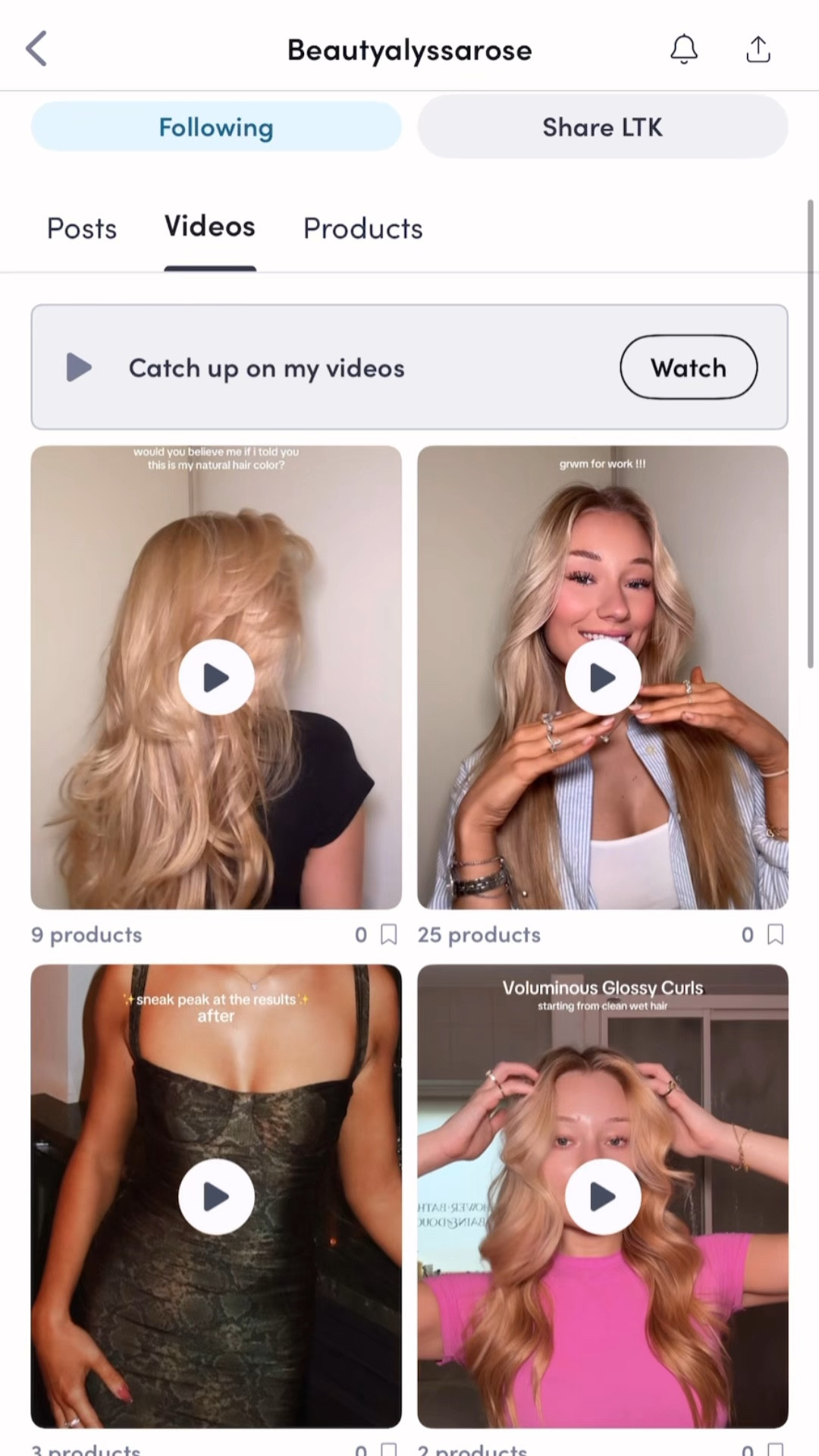Bookmark the 9 products video

[x=388, y=934]
